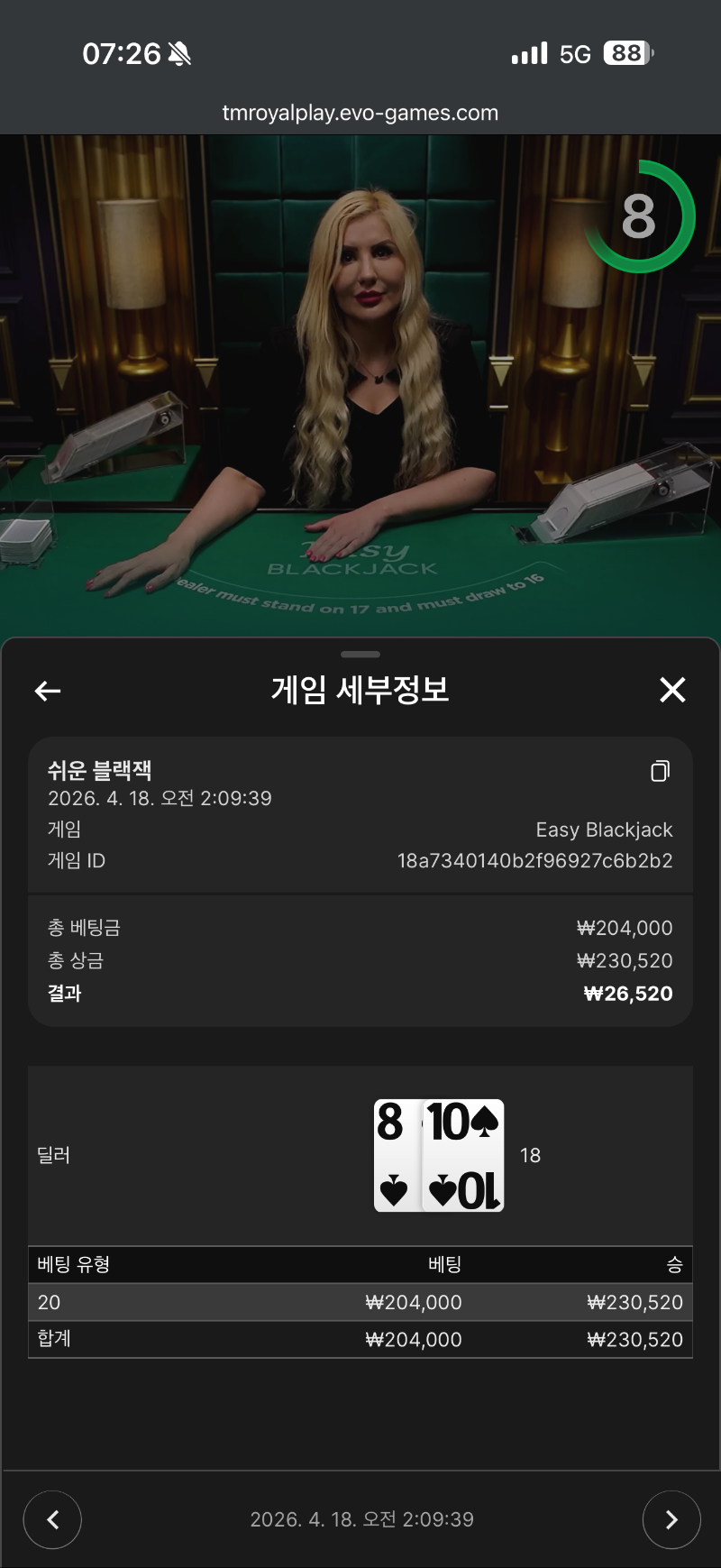Go to the previous game round
Image resolution: width=721 pixels, height=1568 pixels.
click(52, 1520)
